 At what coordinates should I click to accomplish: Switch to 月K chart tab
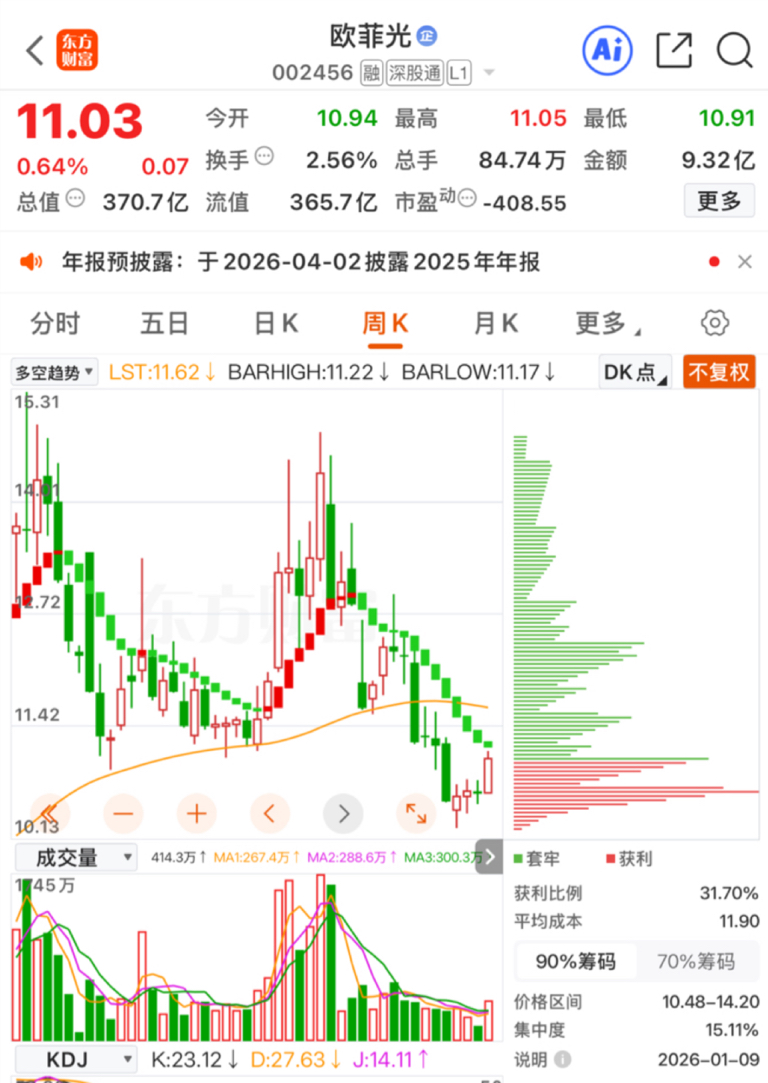coord(496,323)
